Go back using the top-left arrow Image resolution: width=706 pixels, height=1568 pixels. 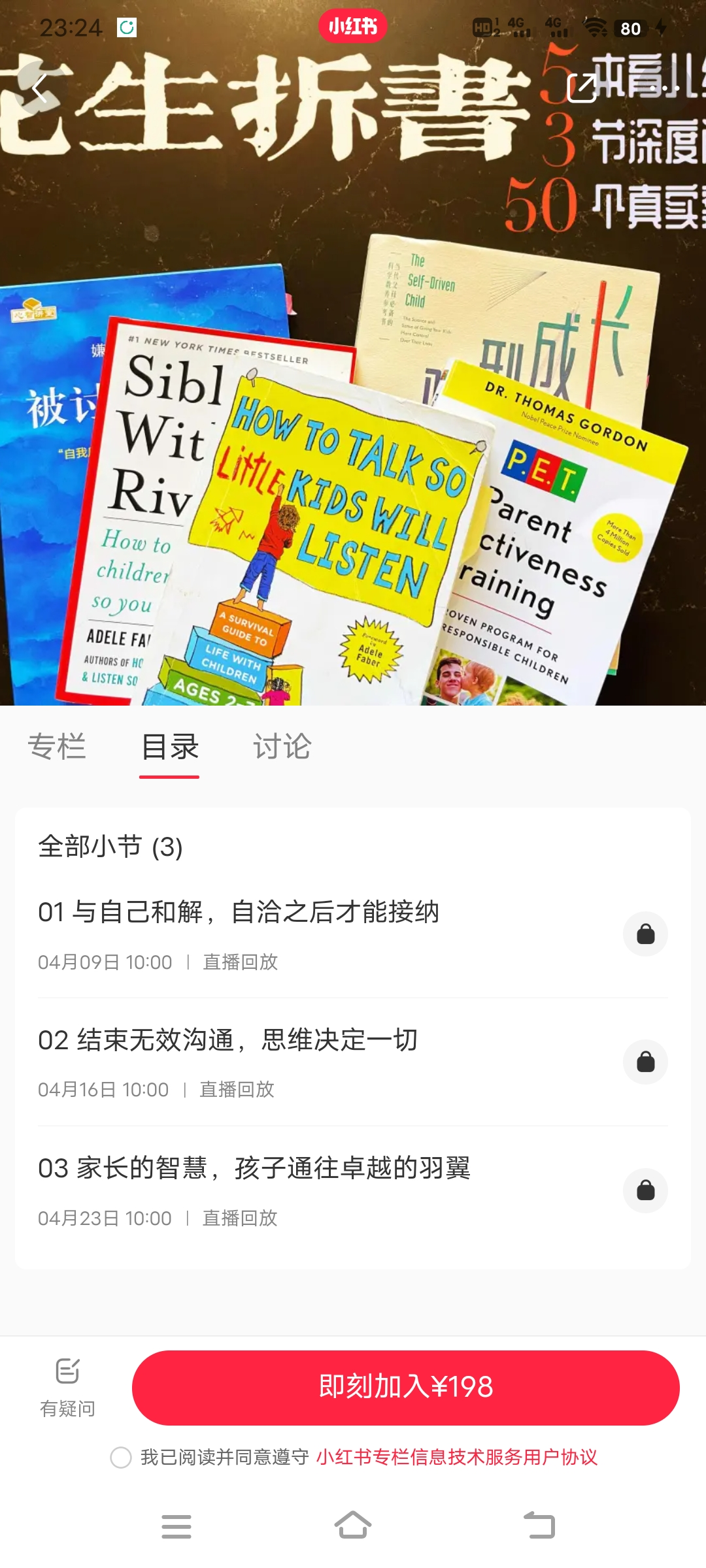pos(39,88)
